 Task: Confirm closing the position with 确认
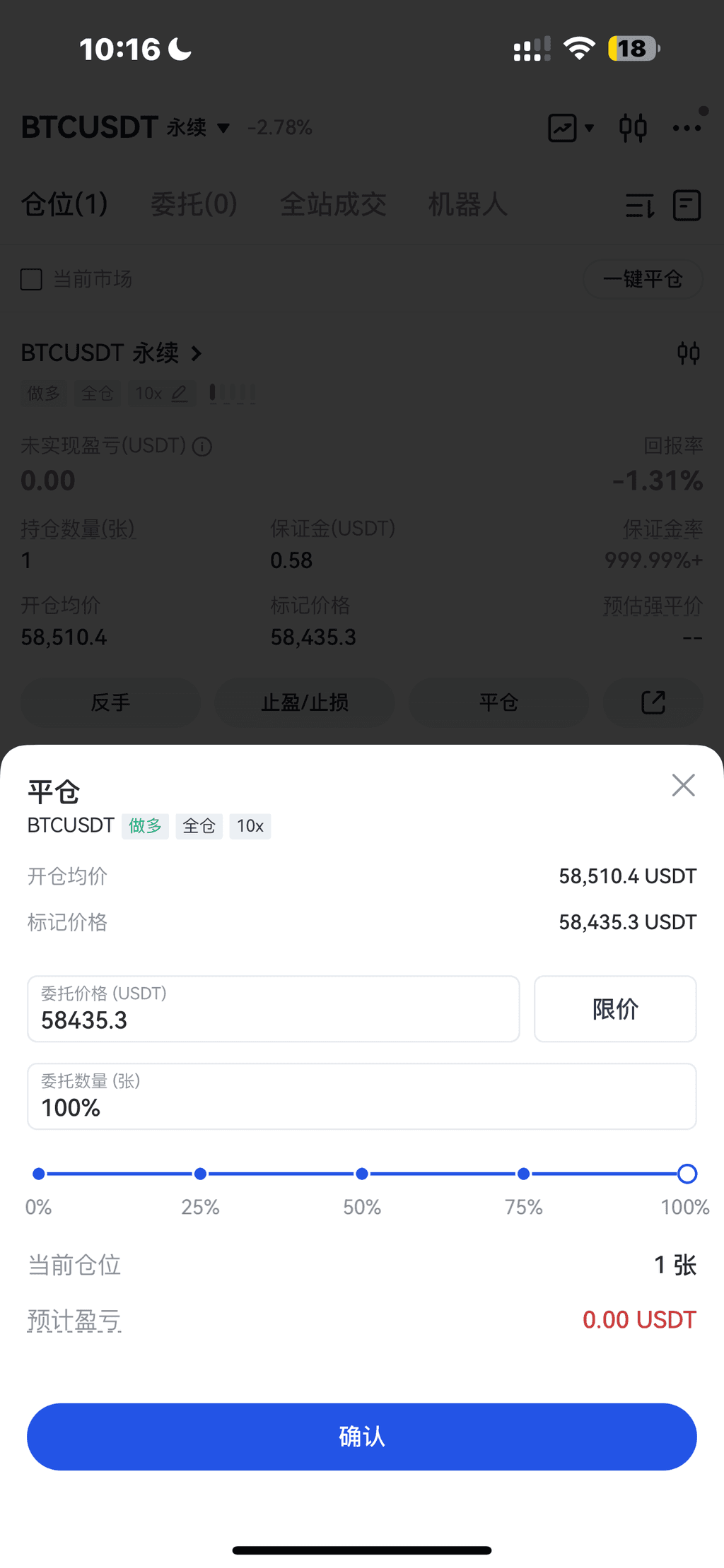tap(361, 1437)
